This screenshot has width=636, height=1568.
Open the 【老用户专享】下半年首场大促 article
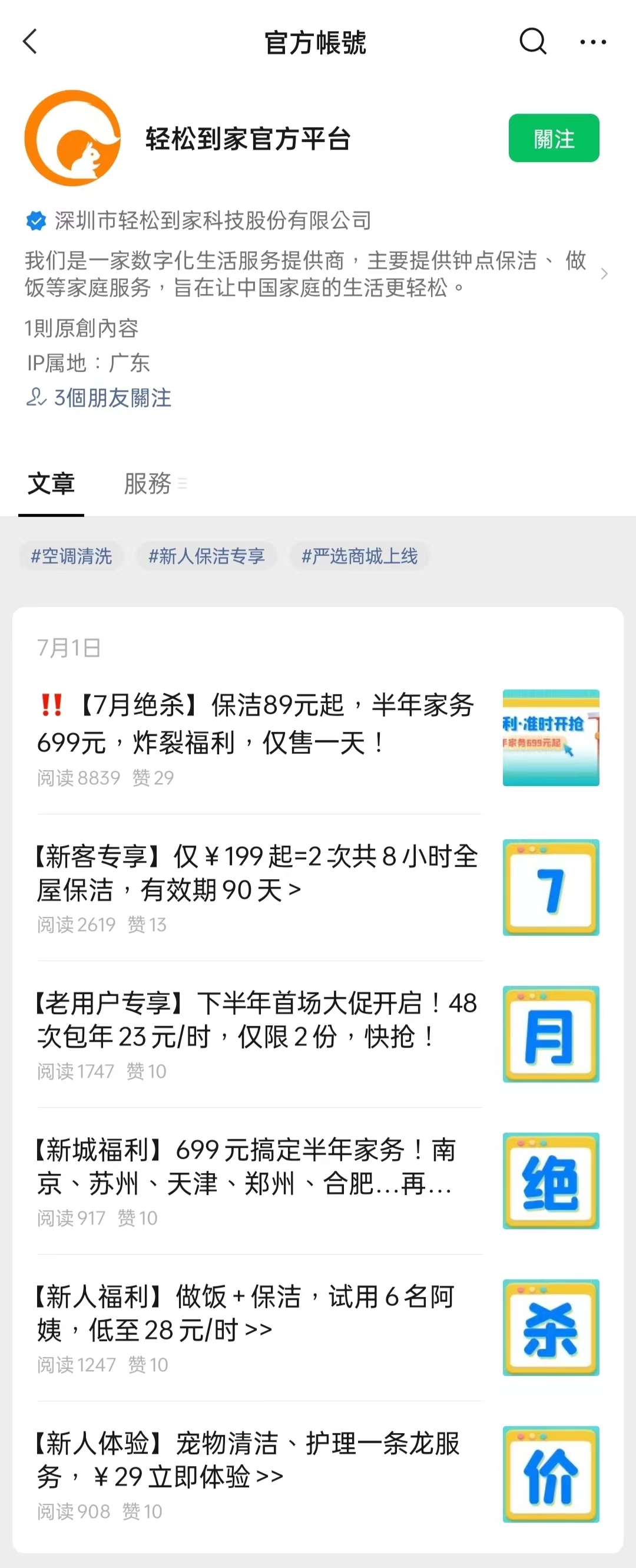coord(256,1019)
